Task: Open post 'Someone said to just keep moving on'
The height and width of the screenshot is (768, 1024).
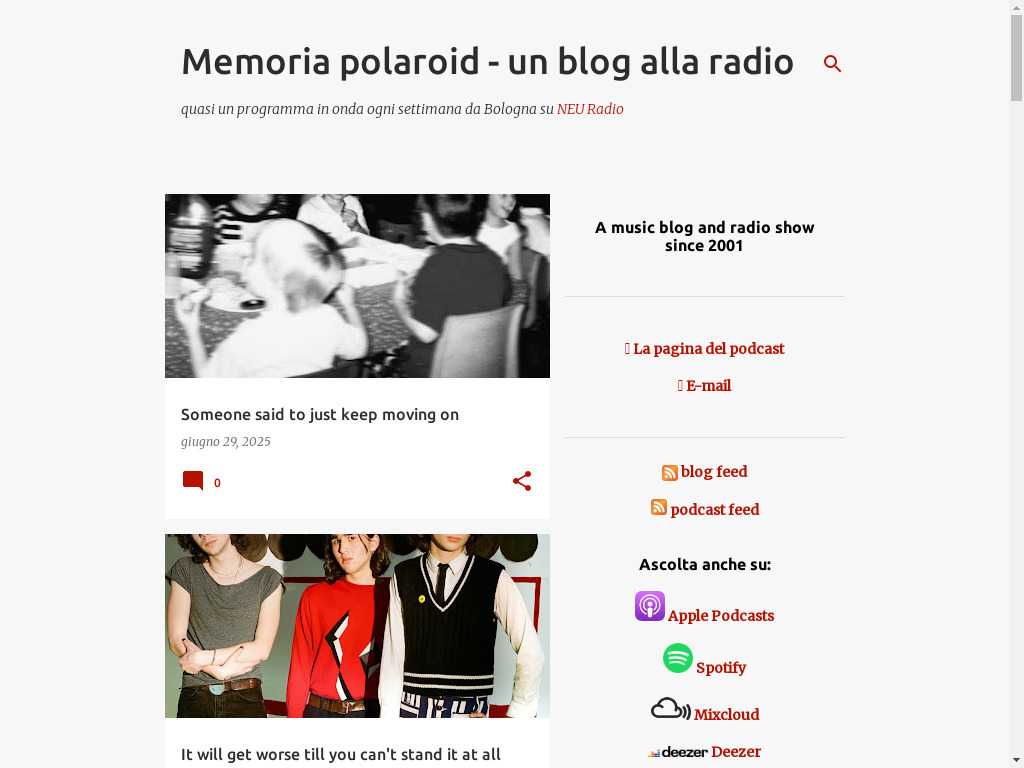Action: [x=320, y=414]
